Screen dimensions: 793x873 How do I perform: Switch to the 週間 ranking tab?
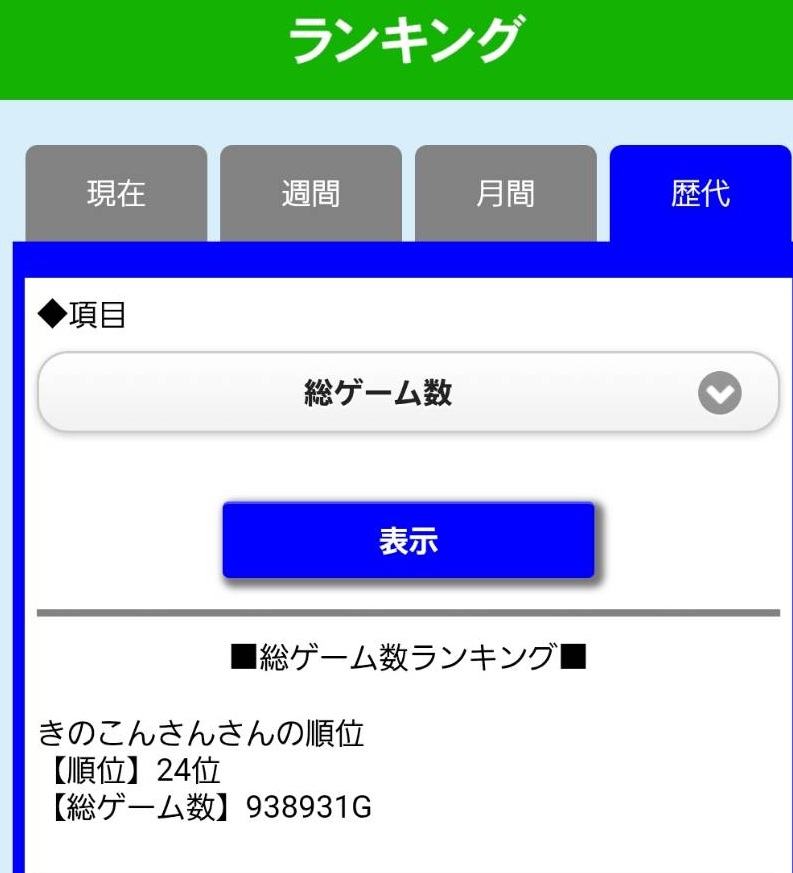click(x=310, y=193)
